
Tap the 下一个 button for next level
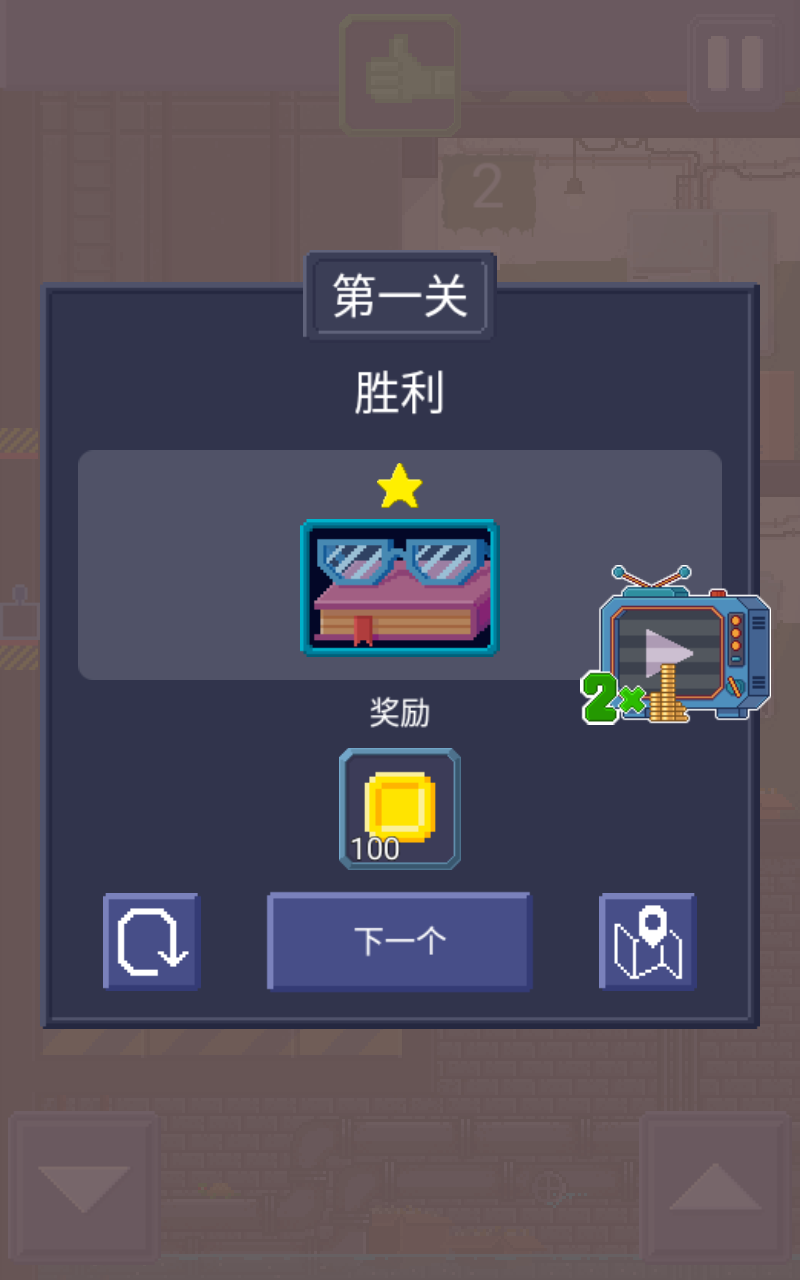pyautogui.click(x=399, y=941)
